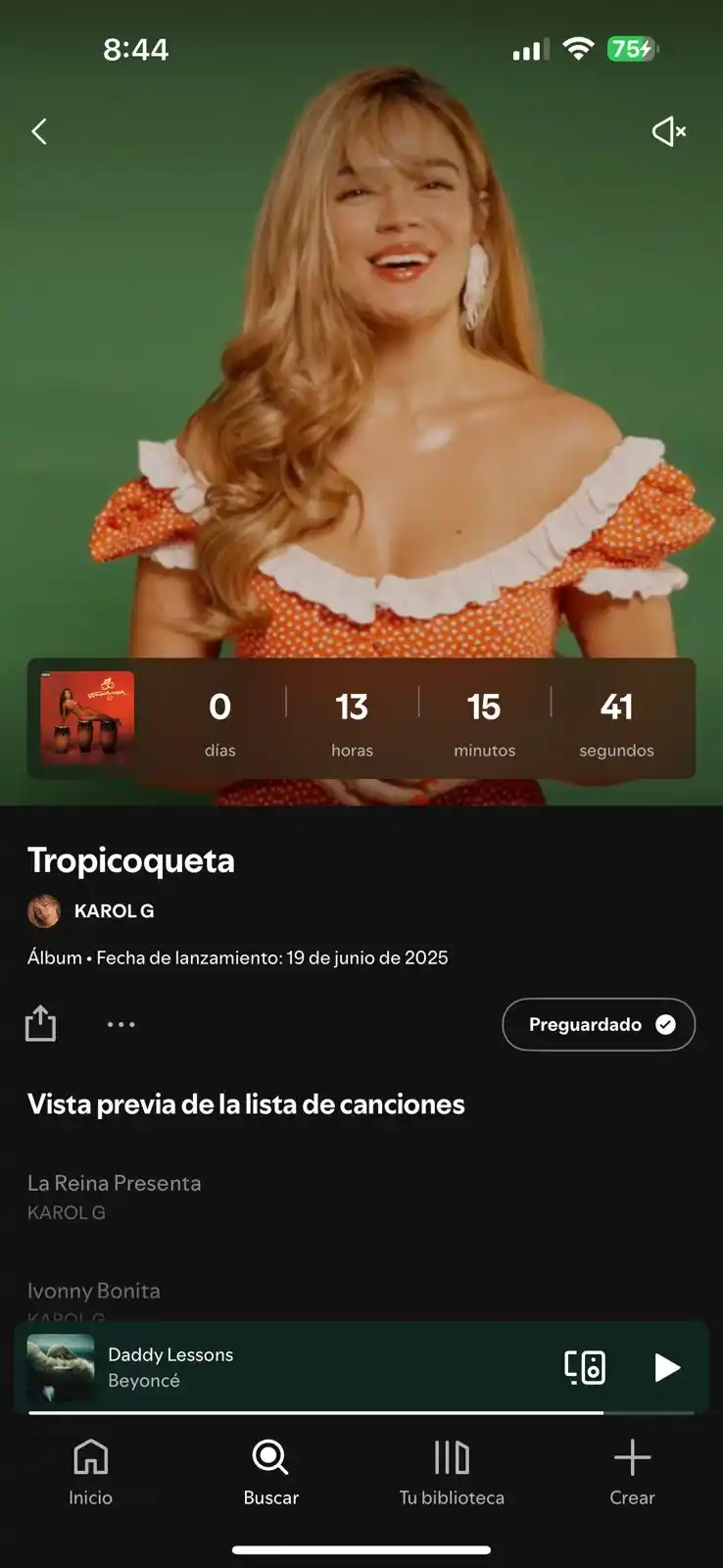Open the Daddy Lessons mini player
723x1568 pixels.
click(294, 1367)
